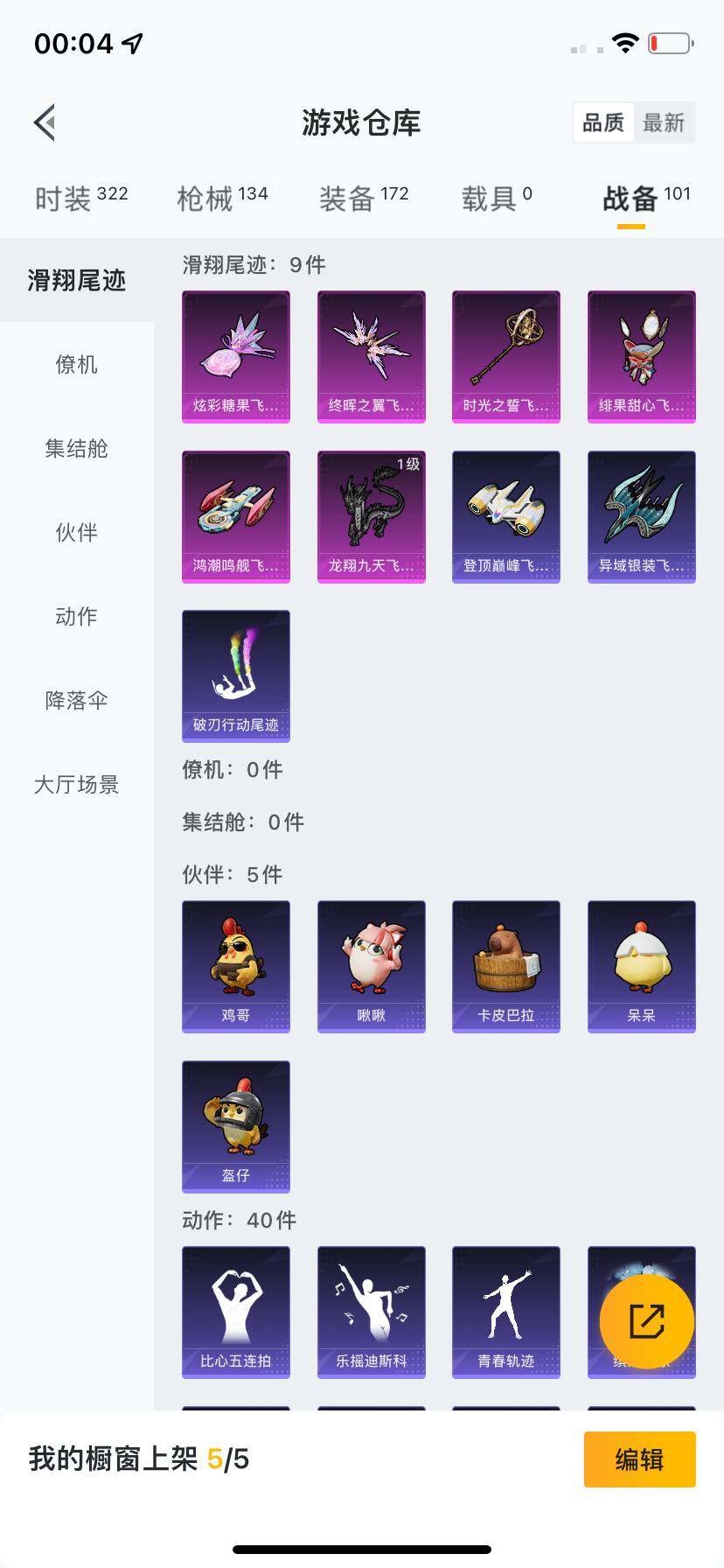Go to the 僚机 section
The image size is (724, 1568).
click(75, 366)
